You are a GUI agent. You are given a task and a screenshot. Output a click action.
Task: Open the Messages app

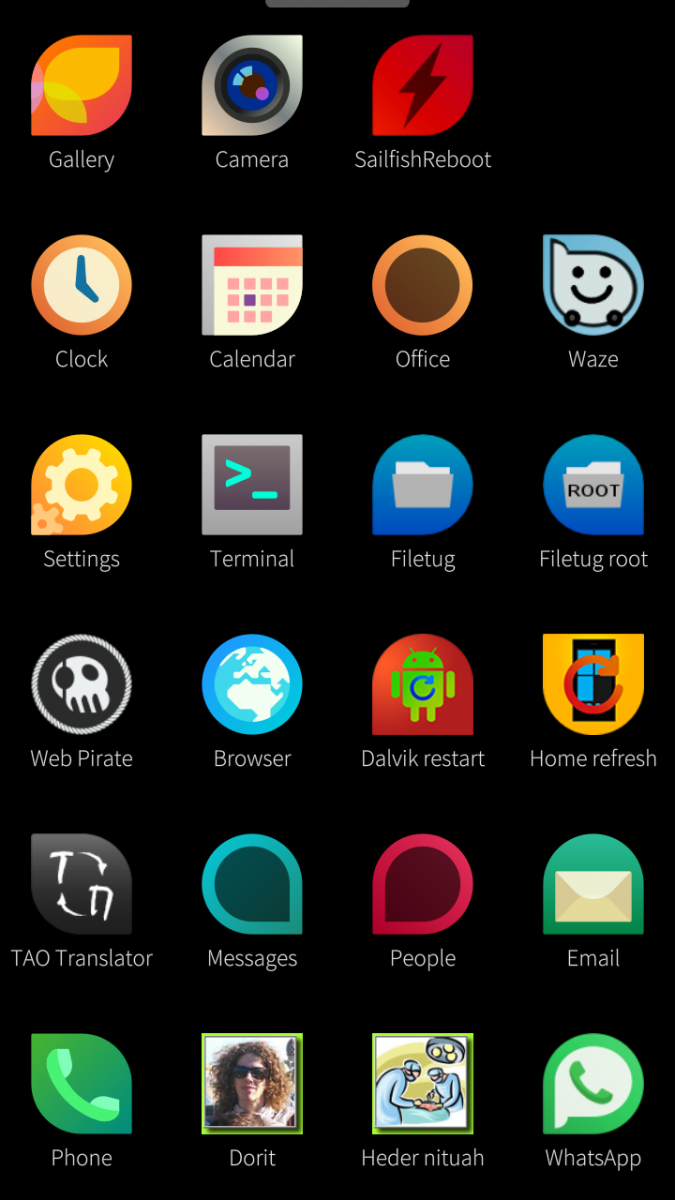(x=252, y=885)
